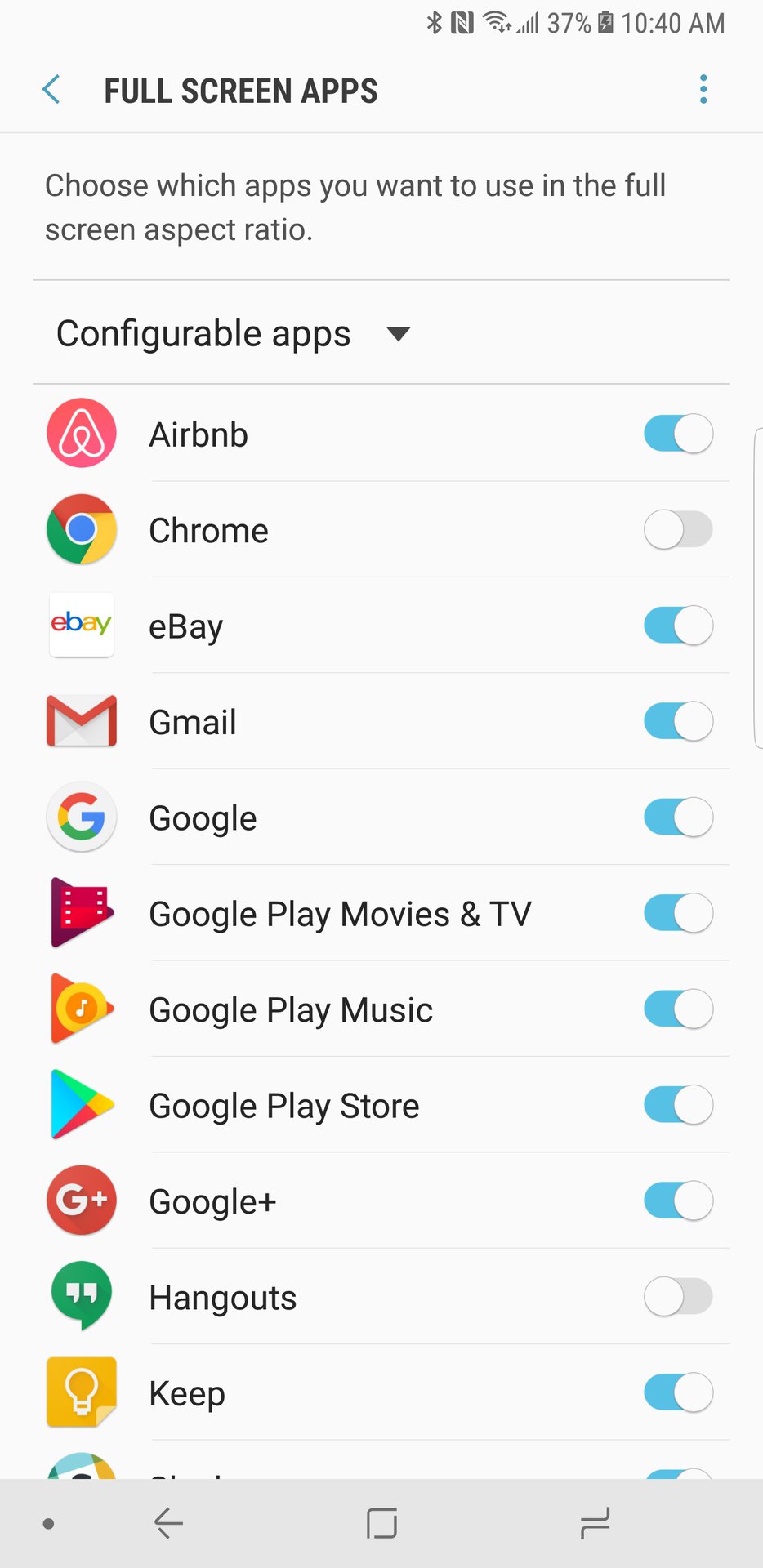
Task: Turn off Google Play Music toggle
Action: [678, 1009]
